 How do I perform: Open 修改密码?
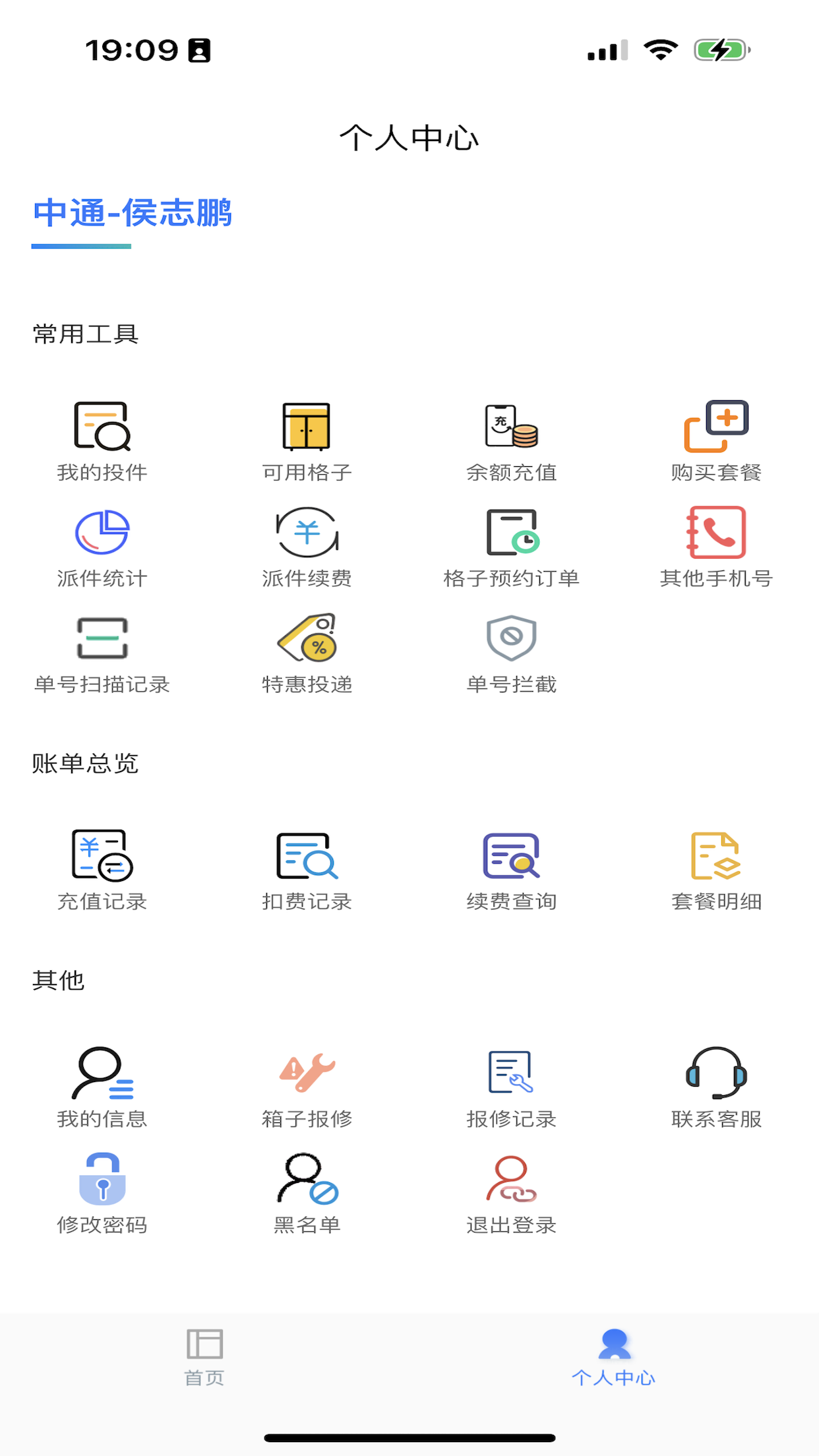click(x=102, y=1194)
